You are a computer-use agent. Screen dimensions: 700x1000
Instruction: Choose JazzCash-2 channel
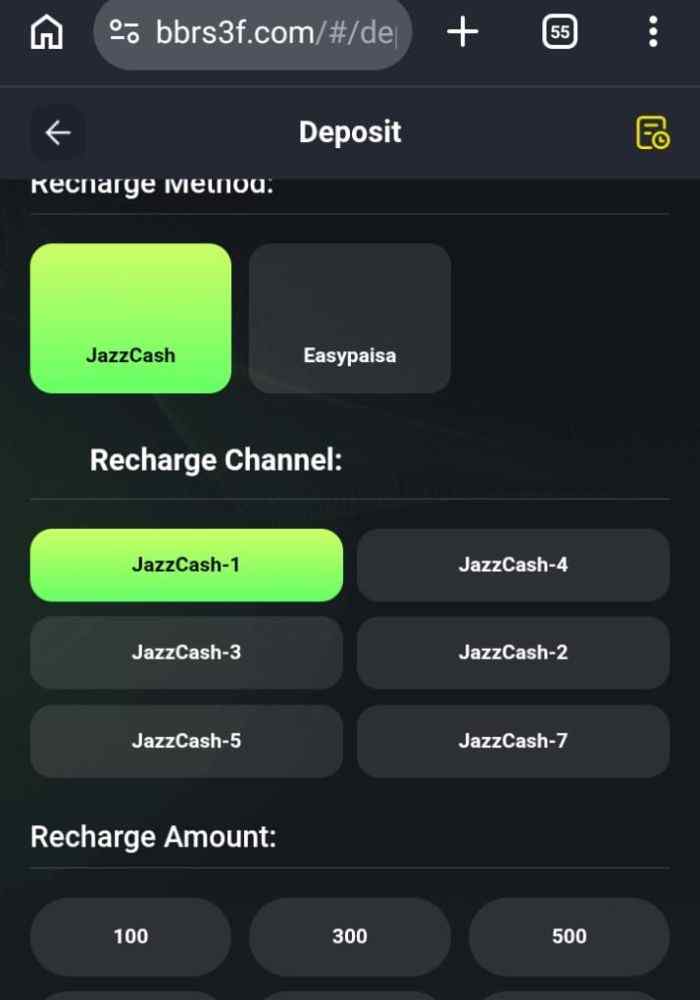(x=513, y=653)
